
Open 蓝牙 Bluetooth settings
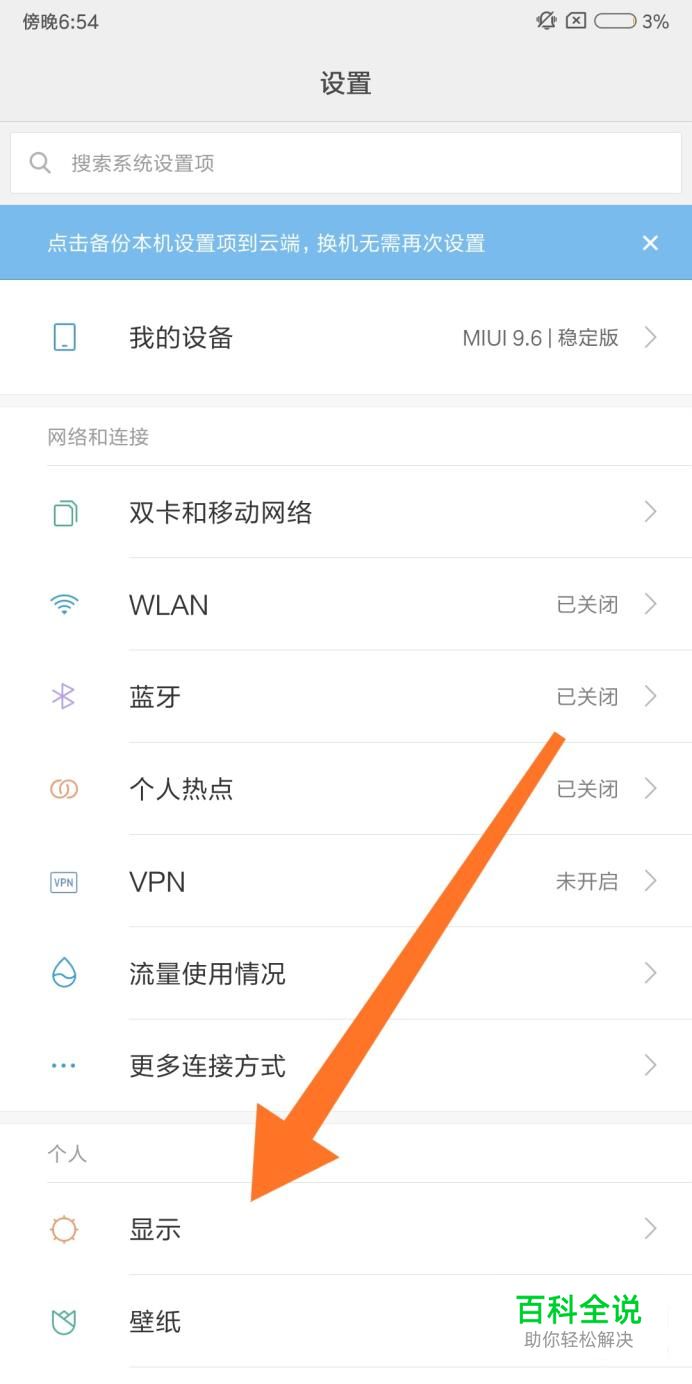pyautogui.click(x=345, y=697)
